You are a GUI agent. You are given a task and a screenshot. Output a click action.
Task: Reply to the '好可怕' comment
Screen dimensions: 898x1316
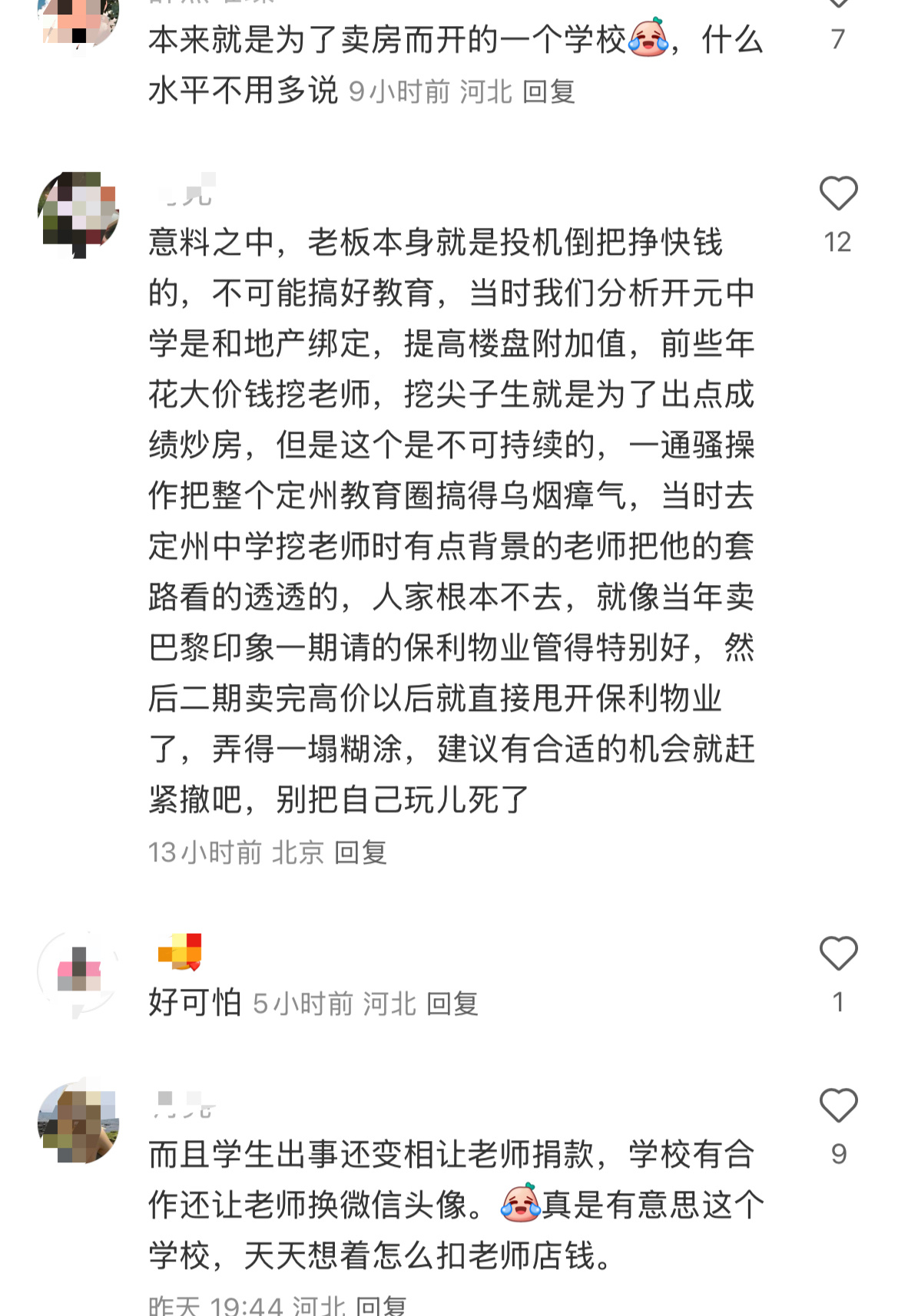(x=451, y=1004)
